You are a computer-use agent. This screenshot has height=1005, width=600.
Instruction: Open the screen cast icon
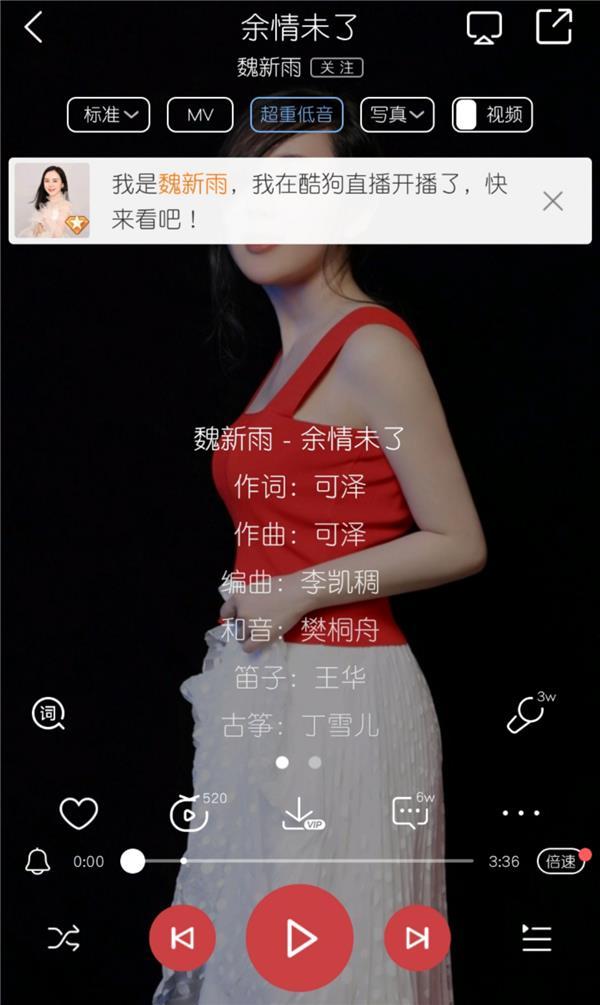484,27
